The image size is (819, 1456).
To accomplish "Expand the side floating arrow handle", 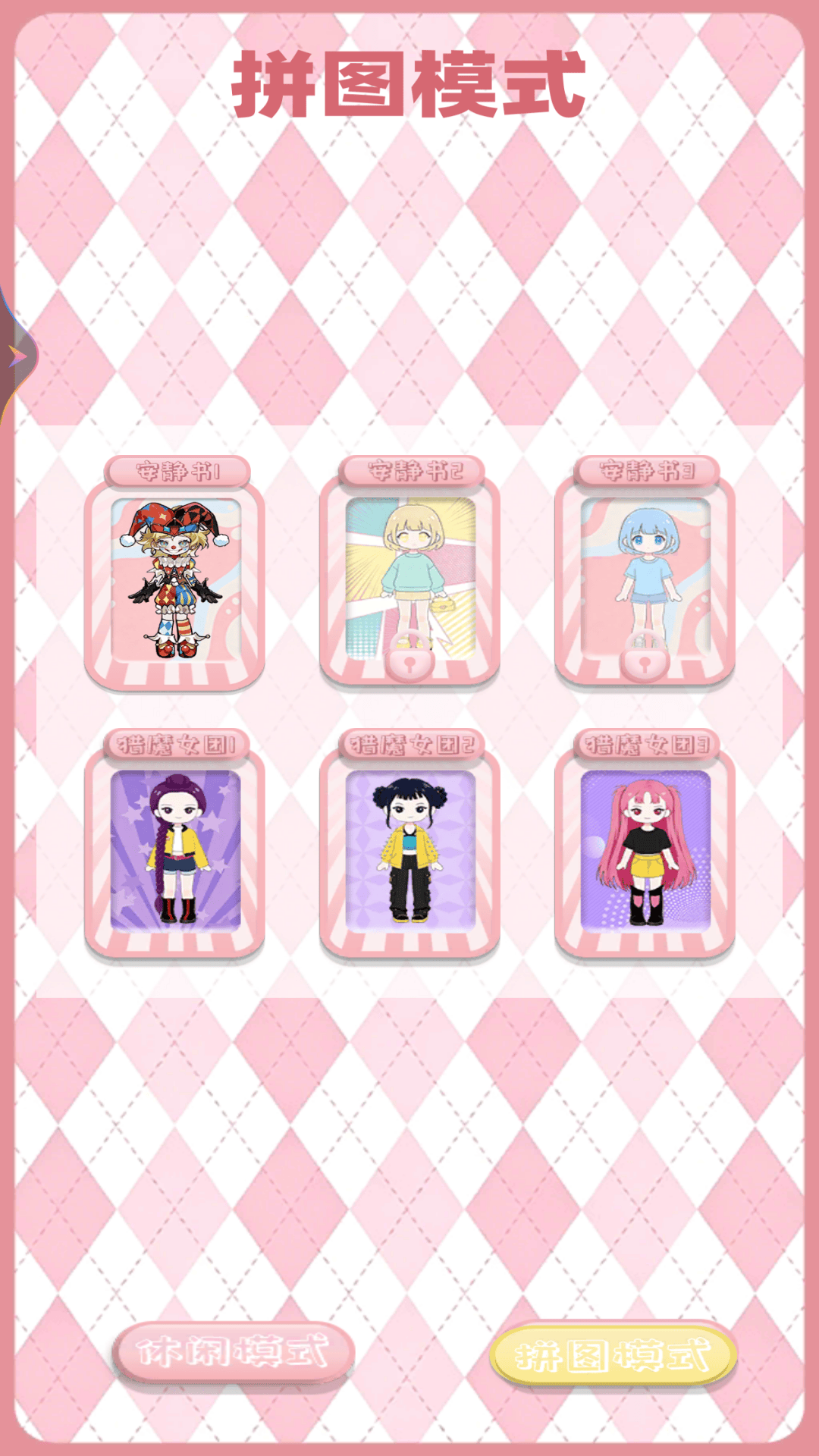I will (x=15, y=355).
